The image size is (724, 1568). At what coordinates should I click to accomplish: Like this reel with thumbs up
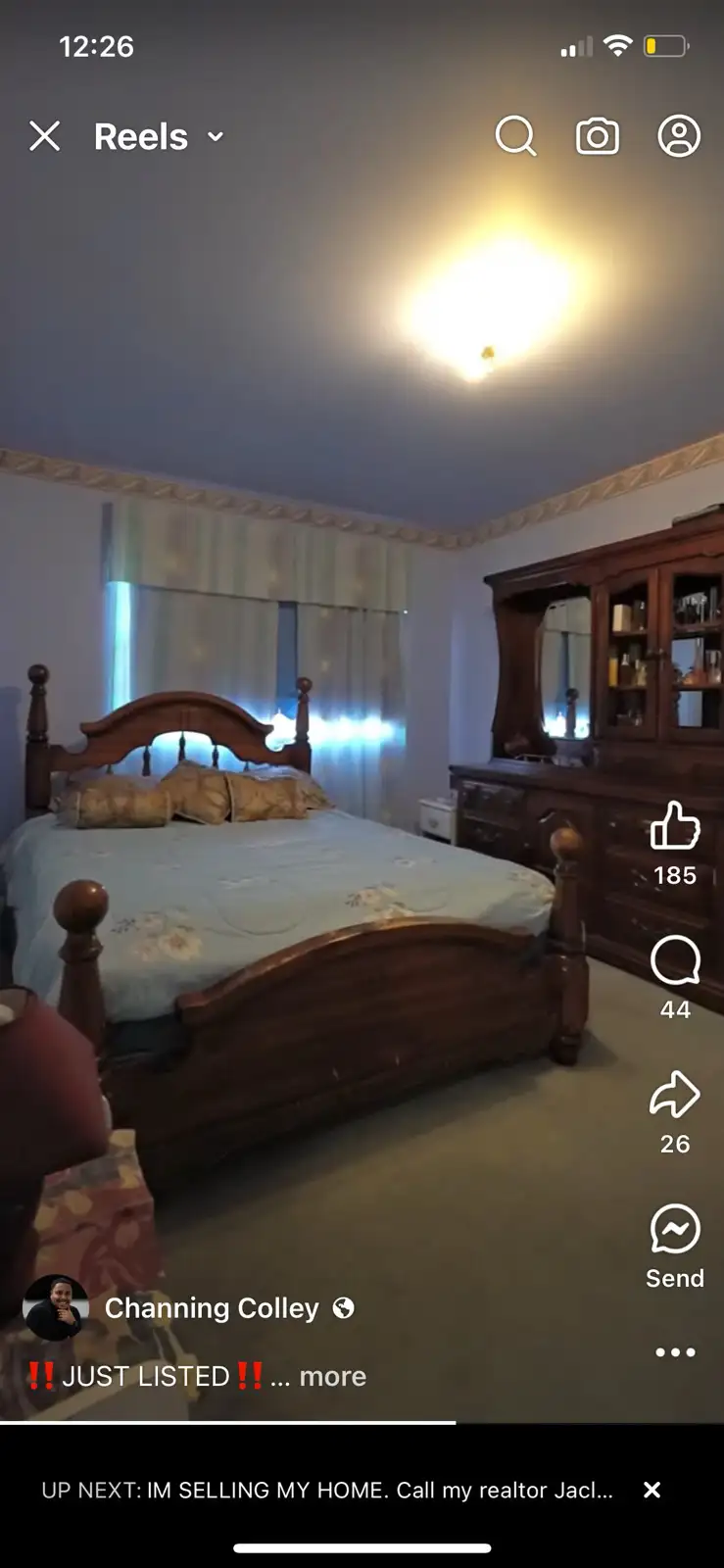pyautogui.click(x=675, y=825)
